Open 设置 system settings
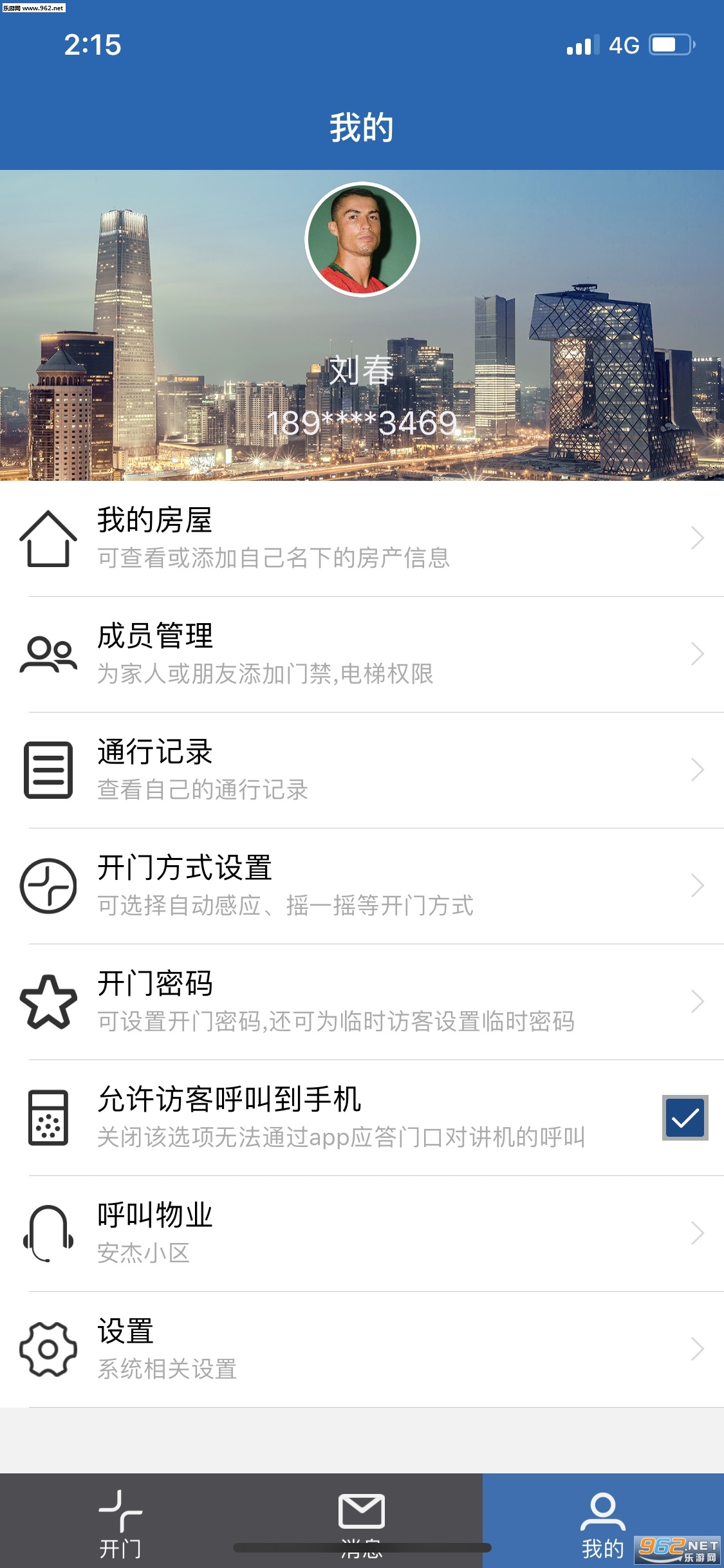This screenshot has height=1568, width=724. [x=360, y=1349]
